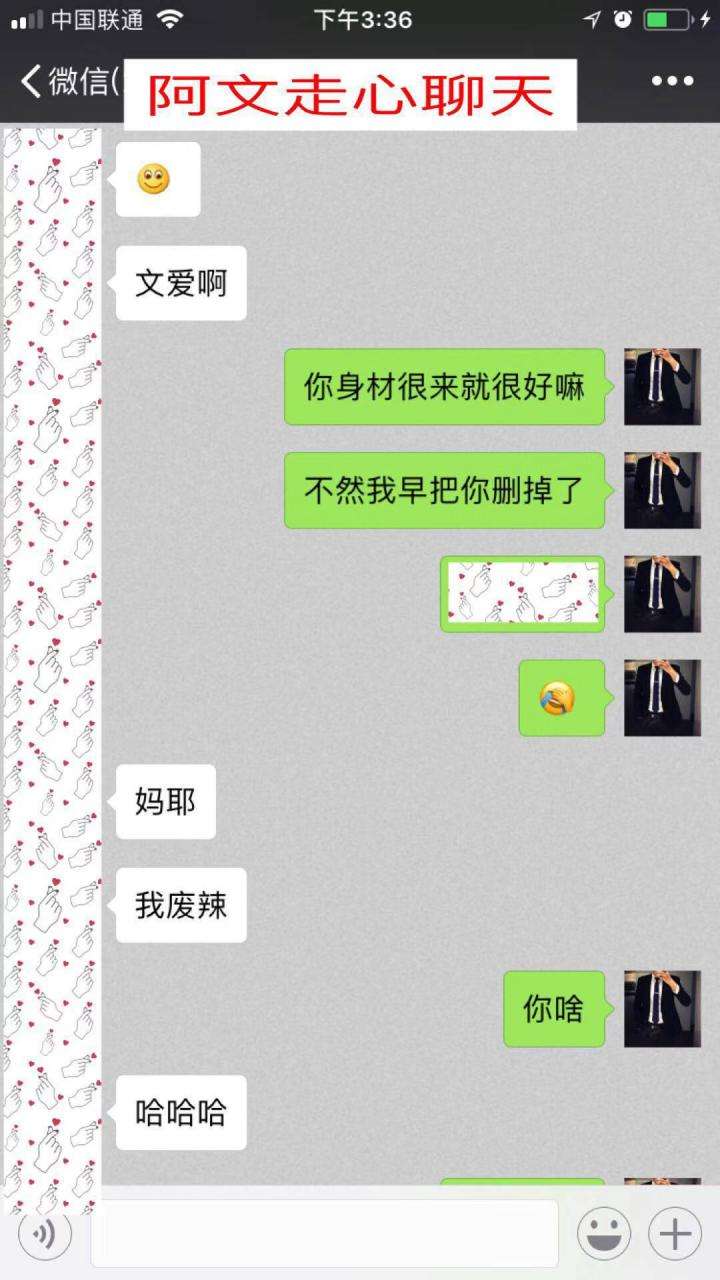
Task: Open the chat's three-dot options menu
Action: (672, 82)
